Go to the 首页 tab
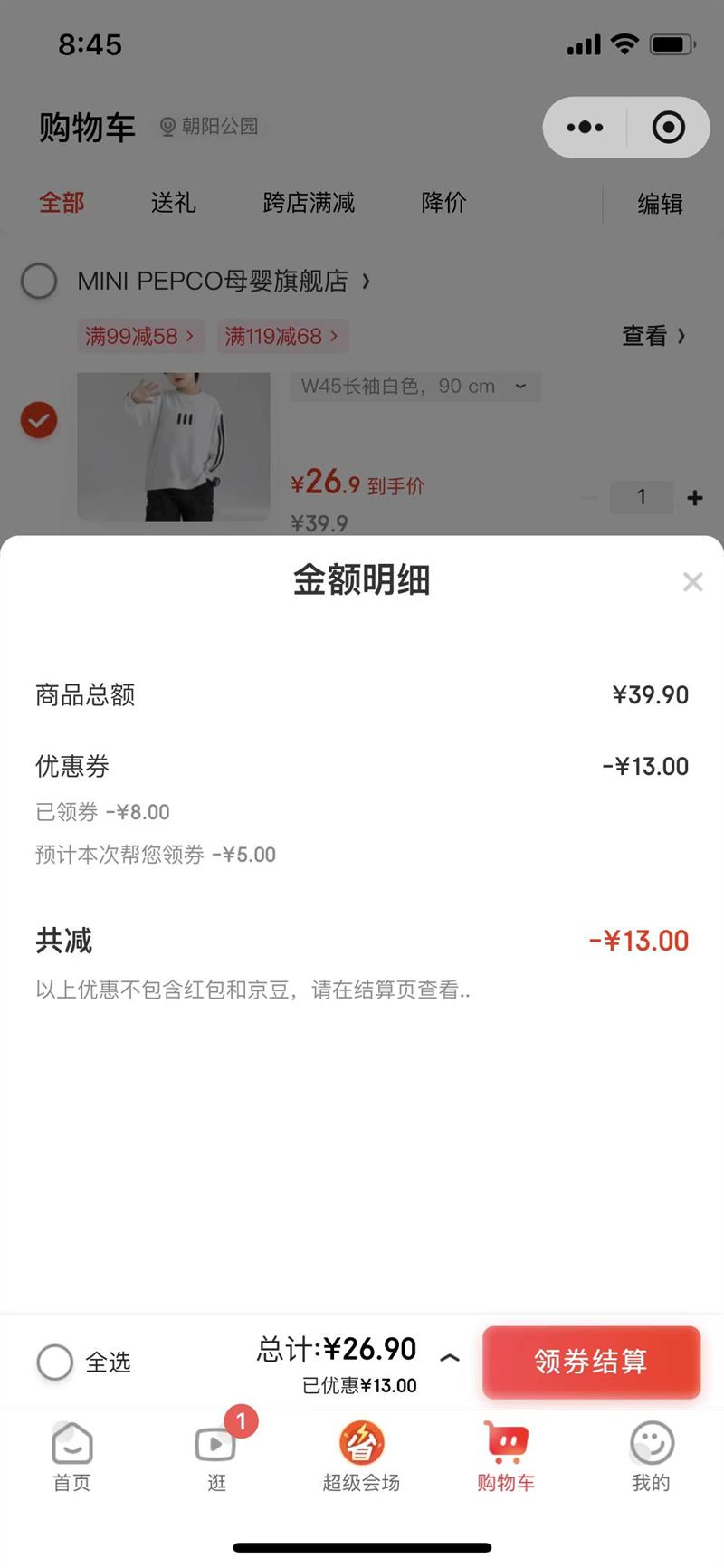Image resolution: width=724 pixels, height=1568 pixels. 72,1454
